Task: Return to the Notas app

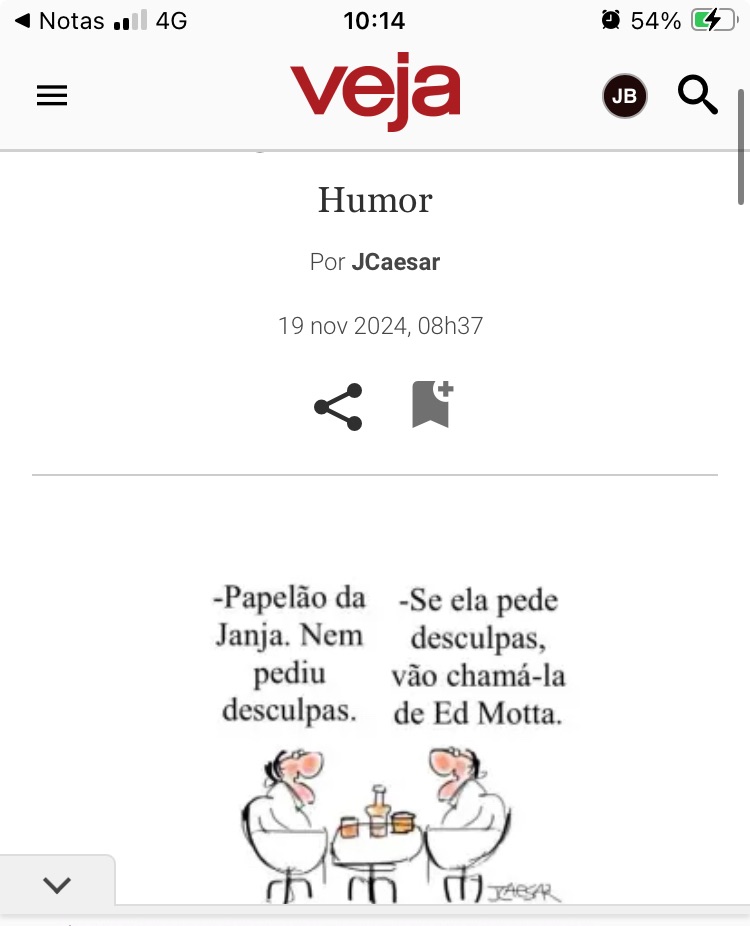Action: coord(60,21)
